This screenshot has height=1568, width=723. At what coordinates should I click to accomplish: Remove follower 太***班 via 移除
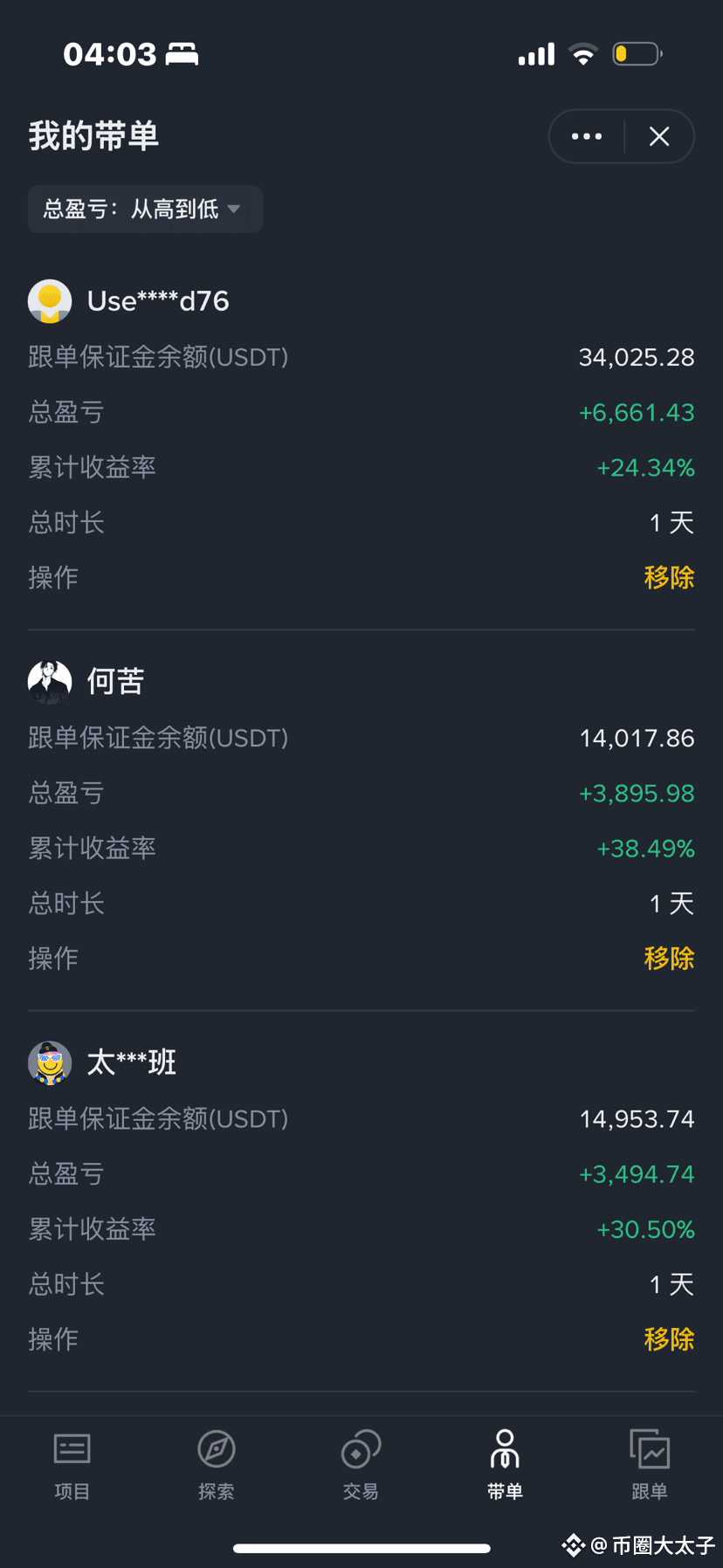669,1338
